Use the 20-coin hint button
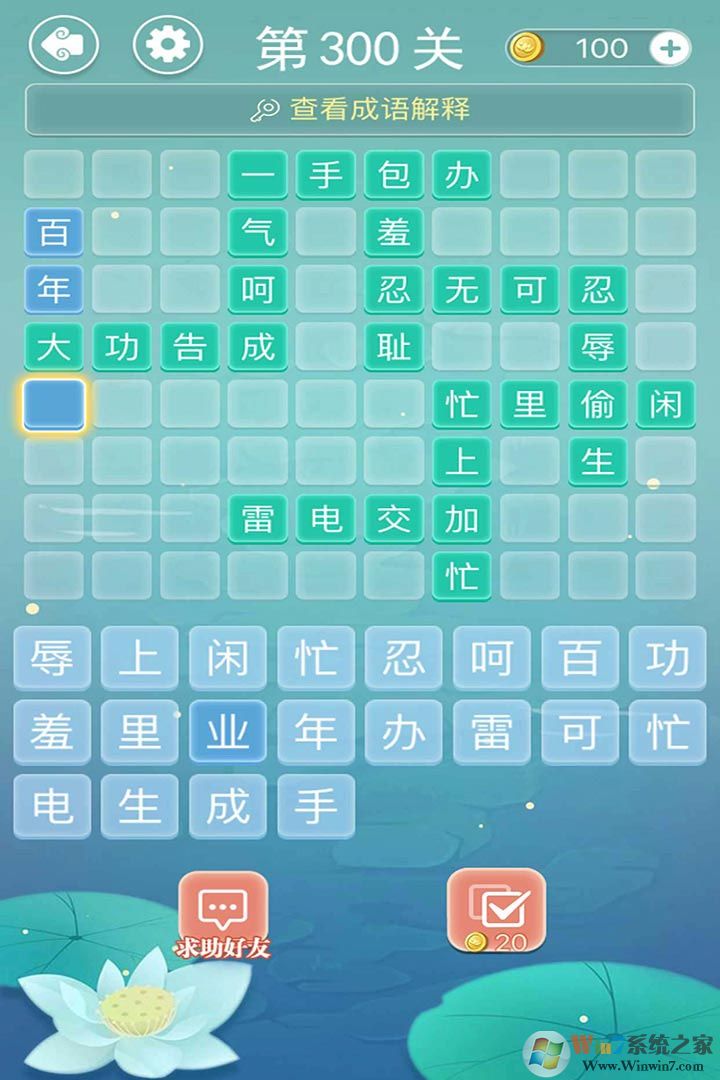The height and width of the screenshot is (1080, 720). tap(496, 912)
